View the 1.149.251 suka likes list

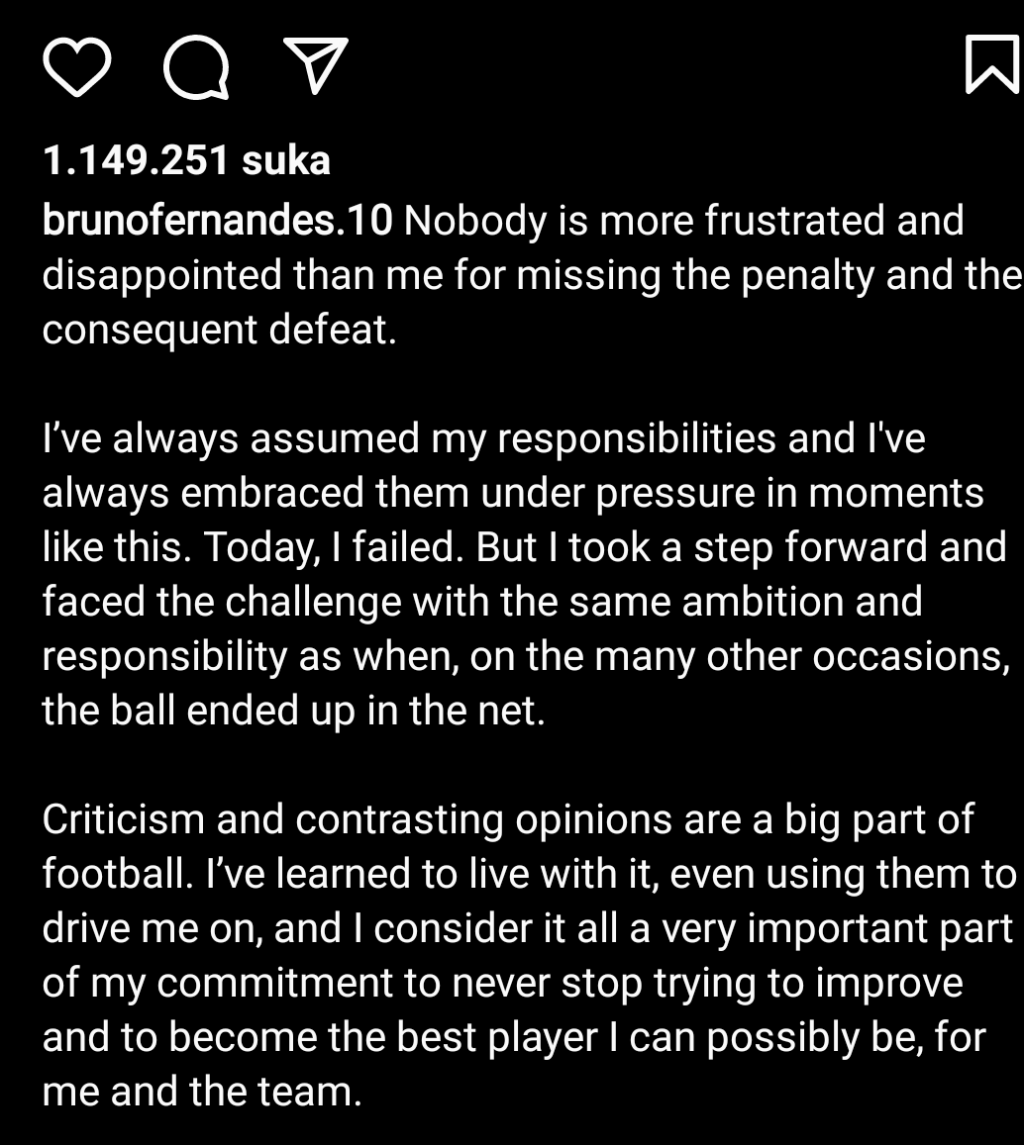pyautogui.click(x=186, y=160)
